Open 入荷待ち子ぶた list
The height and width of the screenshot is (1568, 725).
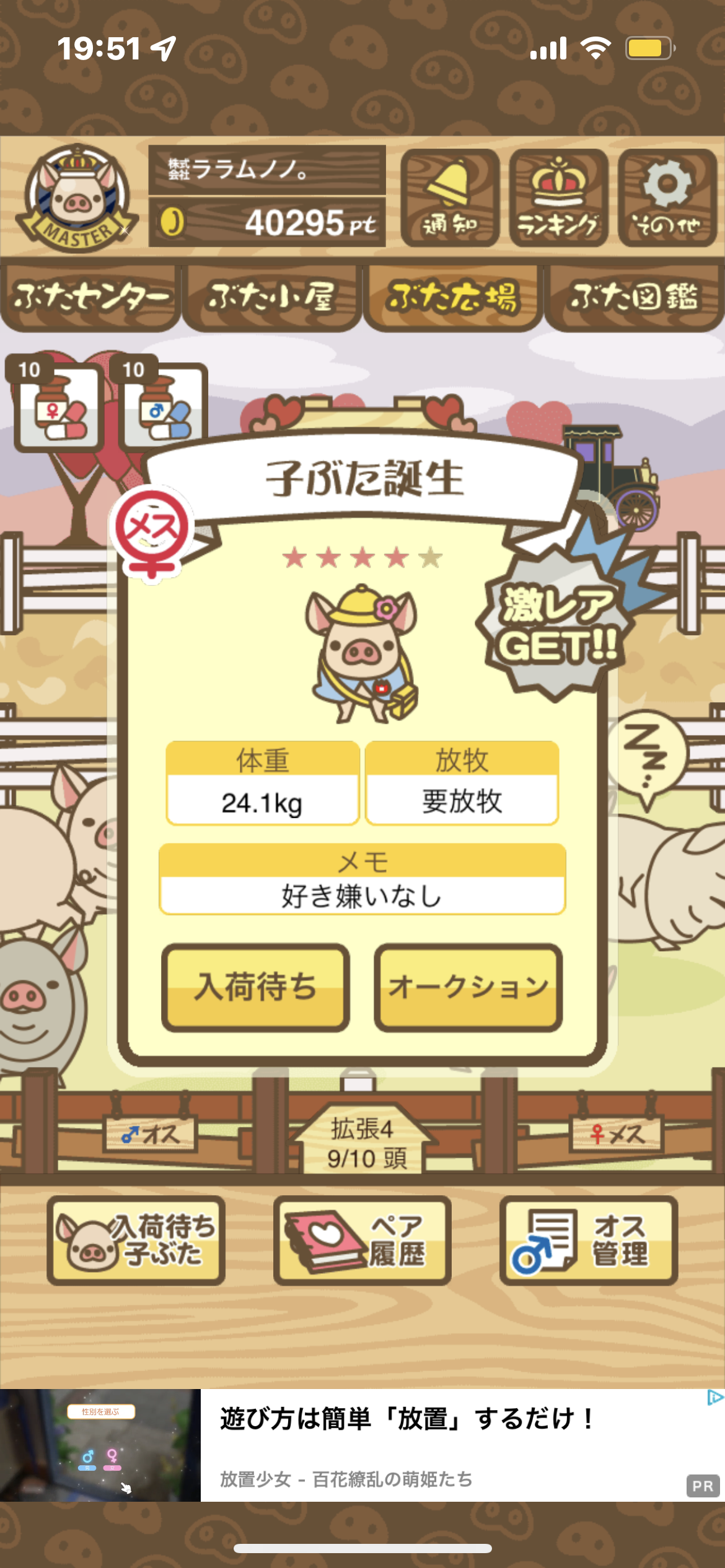(x=136, y=1240)
